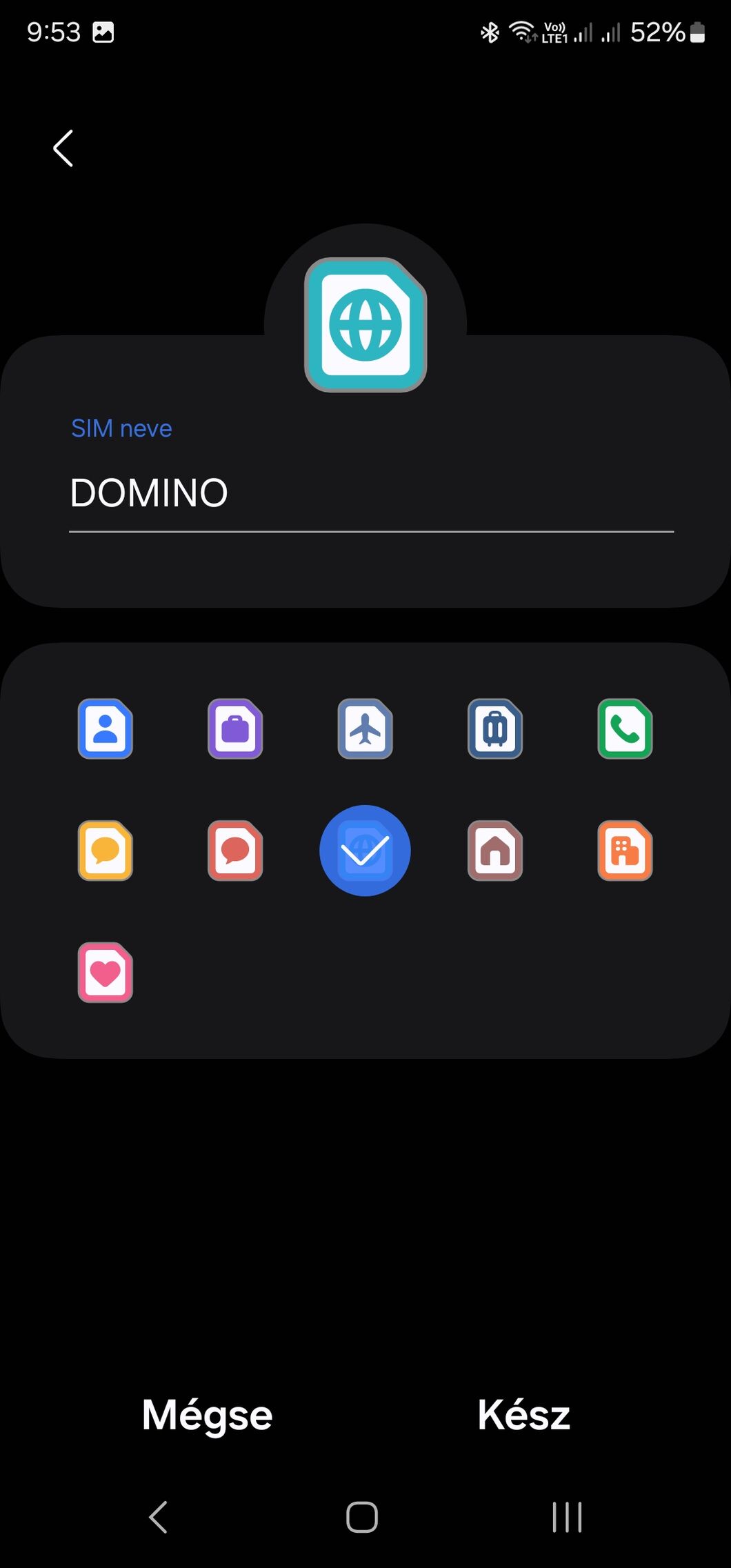Select the red speech bubble SIM icon
This screenshot has height=1568, width=731.
point(235,851)
